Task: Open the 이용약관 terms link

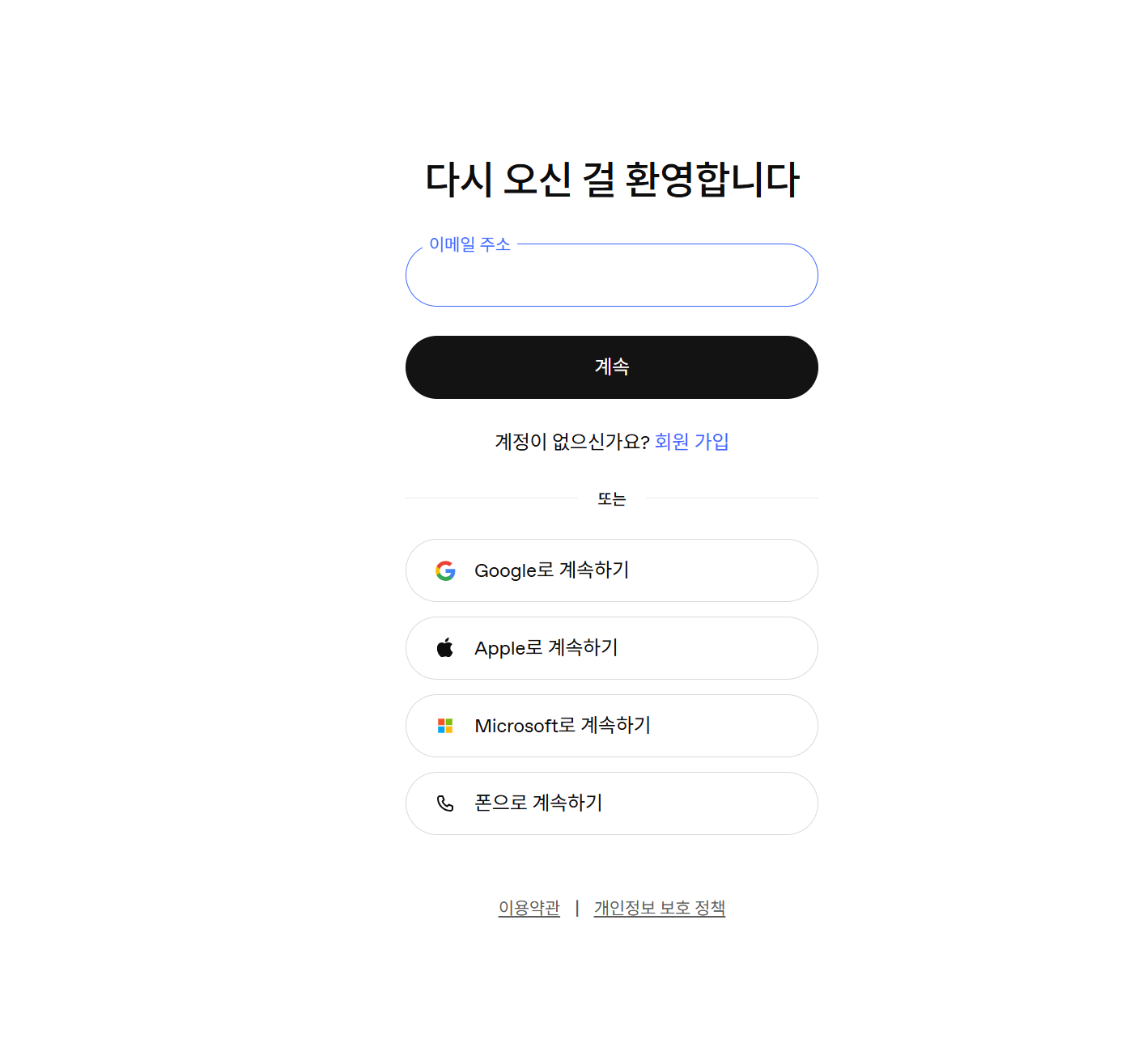Action: point(529,908)
